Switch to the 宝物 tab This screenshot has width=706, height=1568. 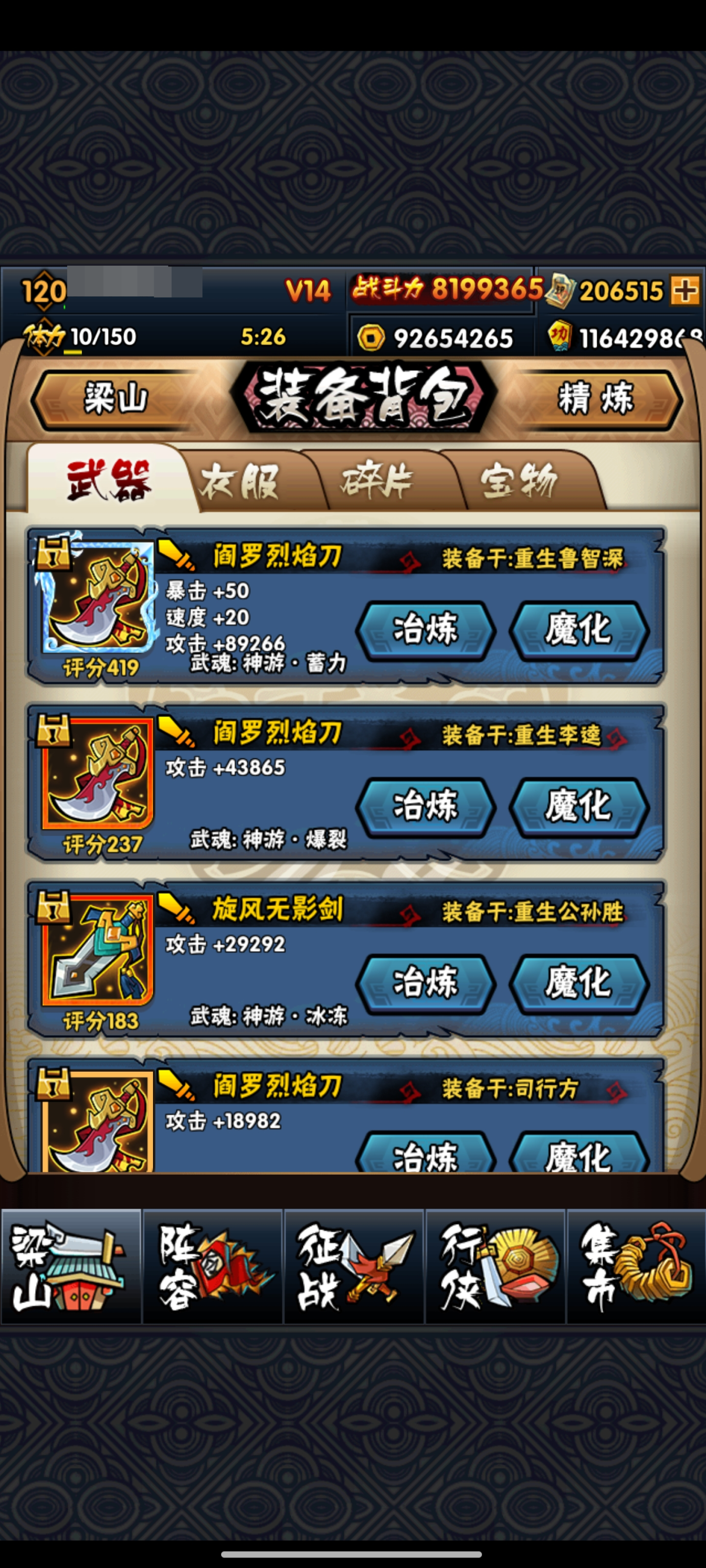(x=519, y=482)
